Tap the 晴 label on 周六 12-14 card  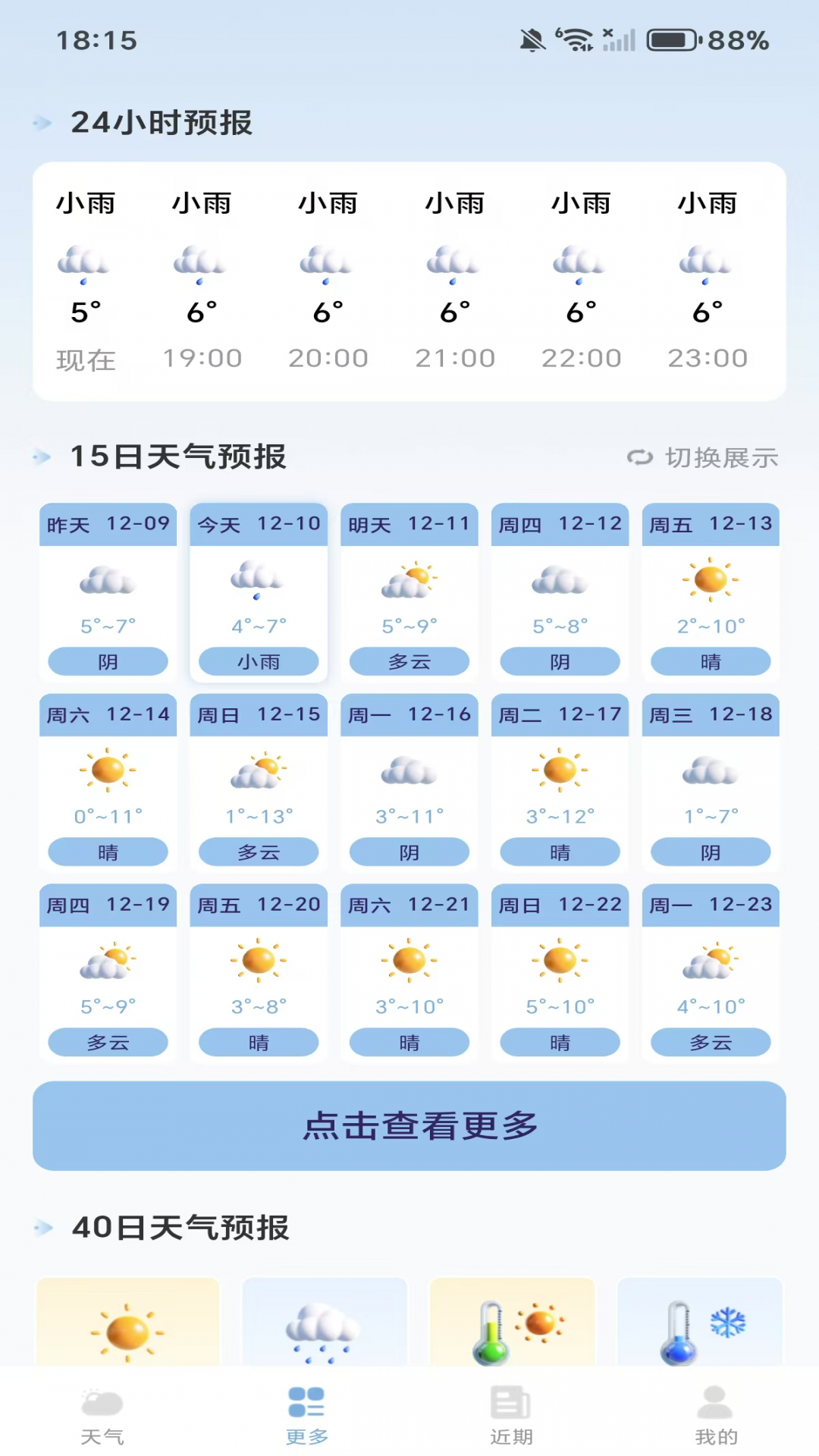(108, 852)
